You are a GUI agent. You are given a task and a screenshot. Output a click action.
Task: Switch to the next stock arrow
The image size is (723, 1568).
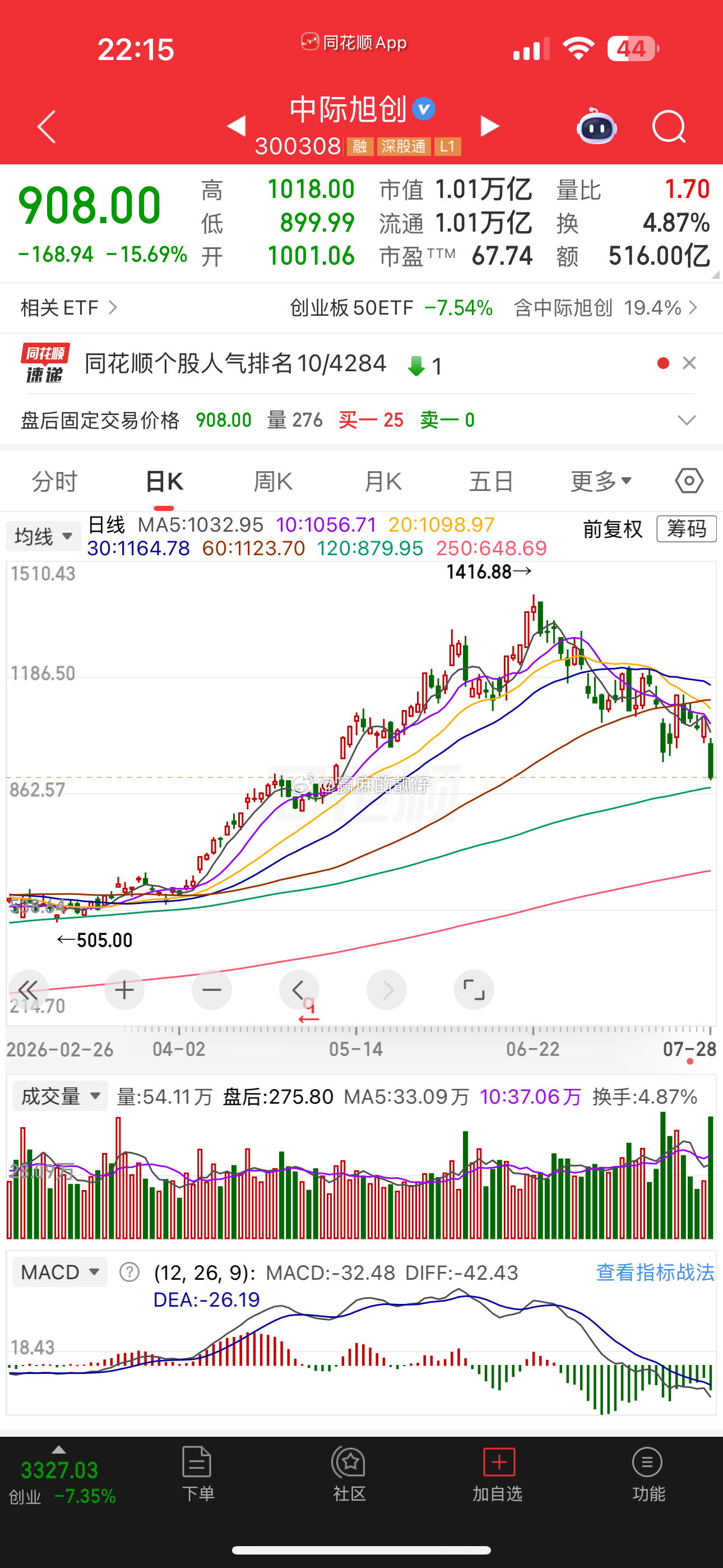point(489,126)
